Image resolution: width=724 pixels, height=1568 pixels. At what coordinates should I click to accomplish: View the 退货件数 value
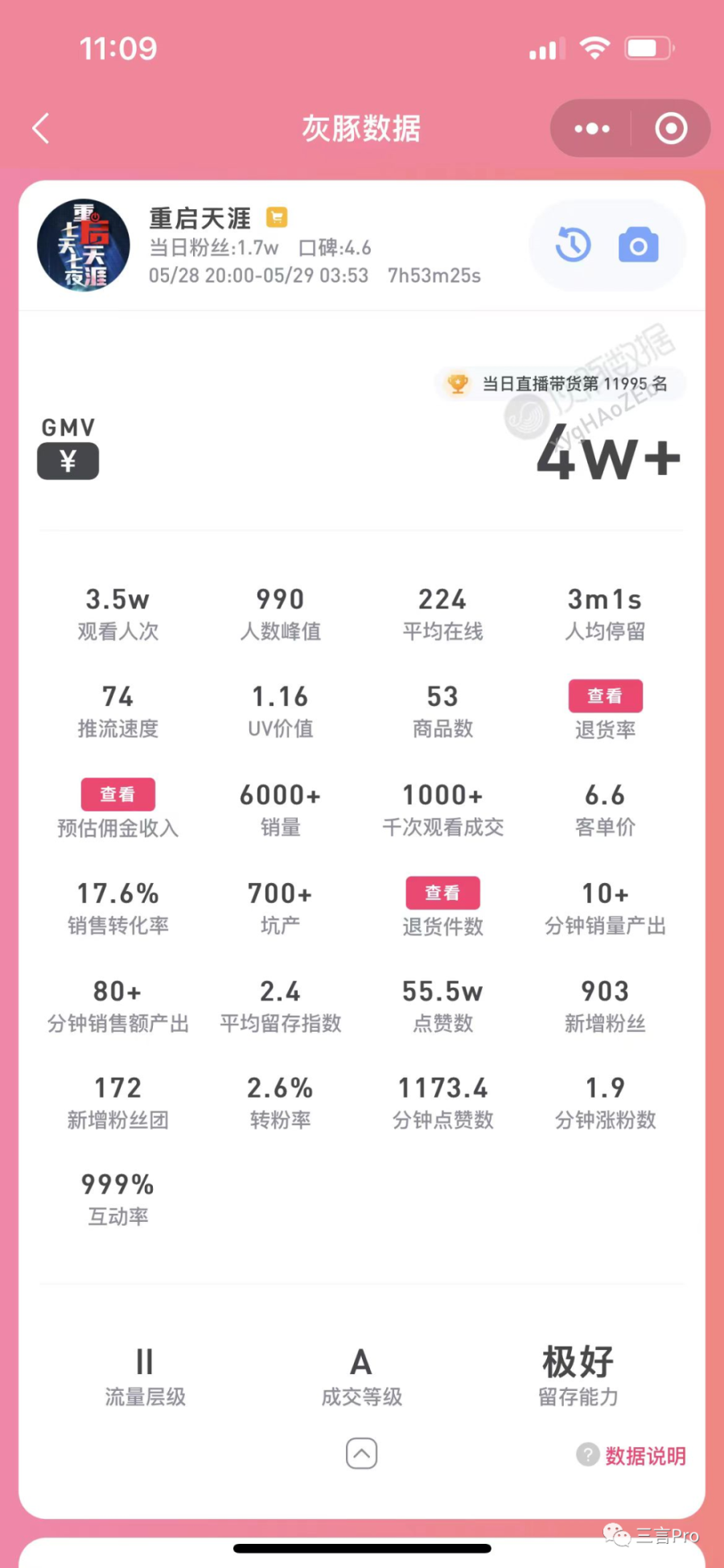[x=442, y=893]
